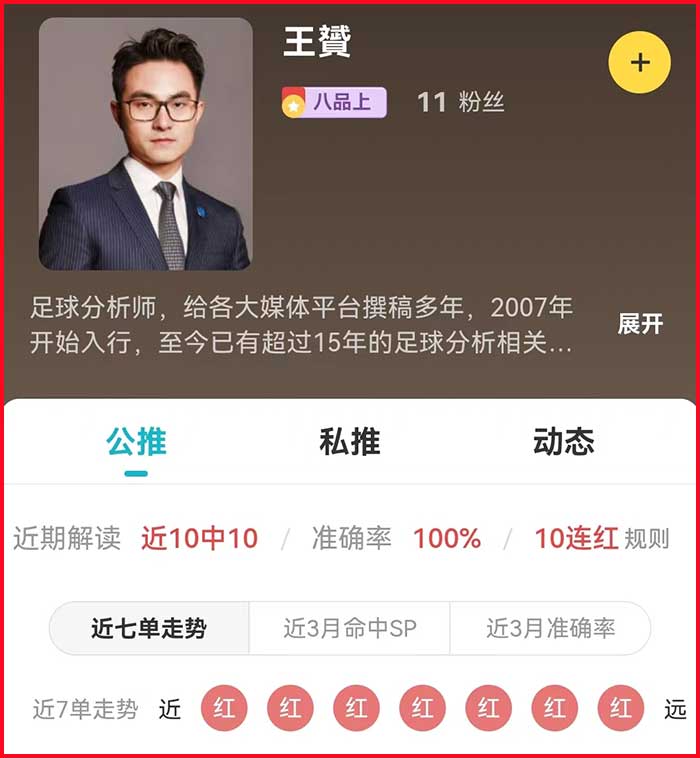Switch to the 公推 tab
The height and width of the screenshot is (758, 700).
click(x=136, y=442)
